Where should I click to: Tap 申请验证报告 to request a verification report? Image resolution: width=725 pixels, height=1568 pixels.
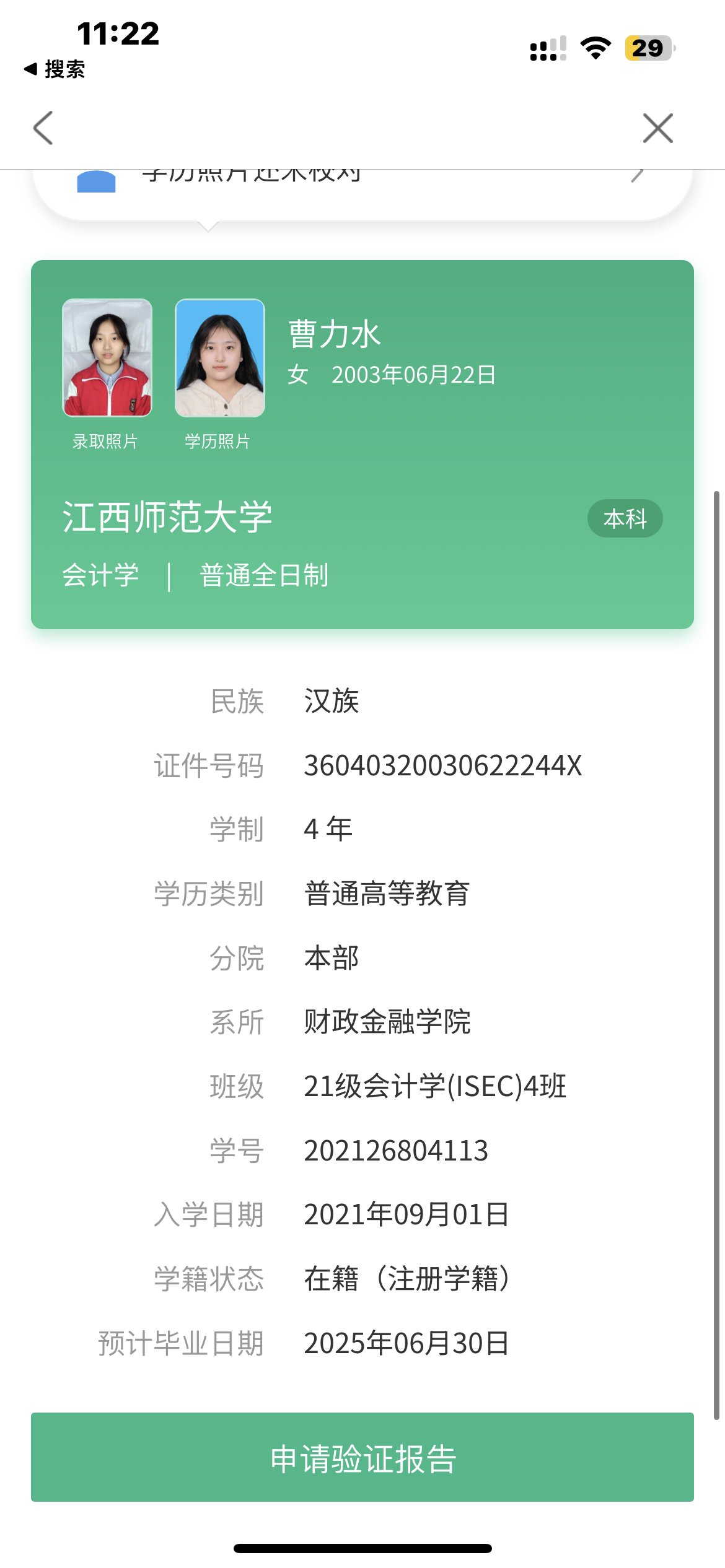coord(362,1457)
